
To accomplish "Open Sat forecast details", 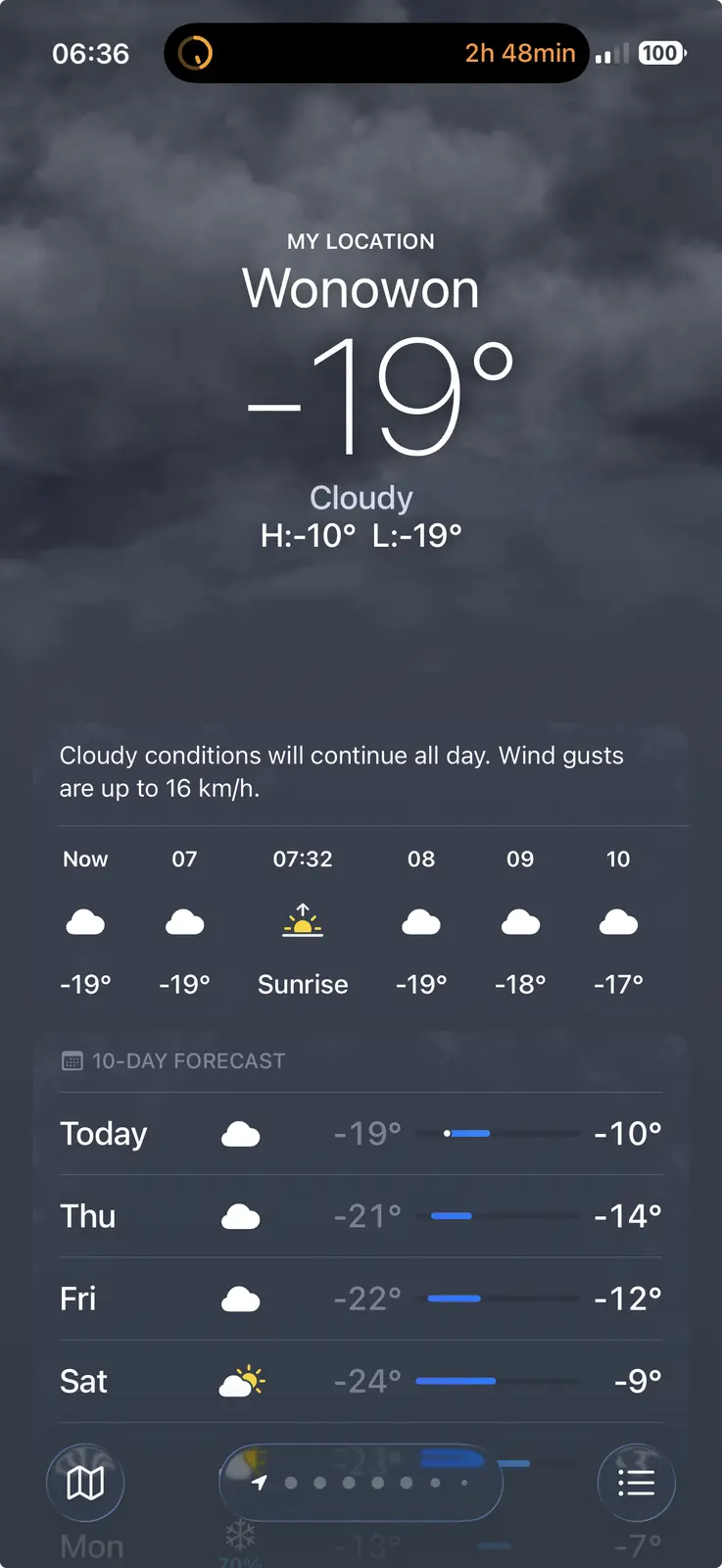I will (361, 1381).
